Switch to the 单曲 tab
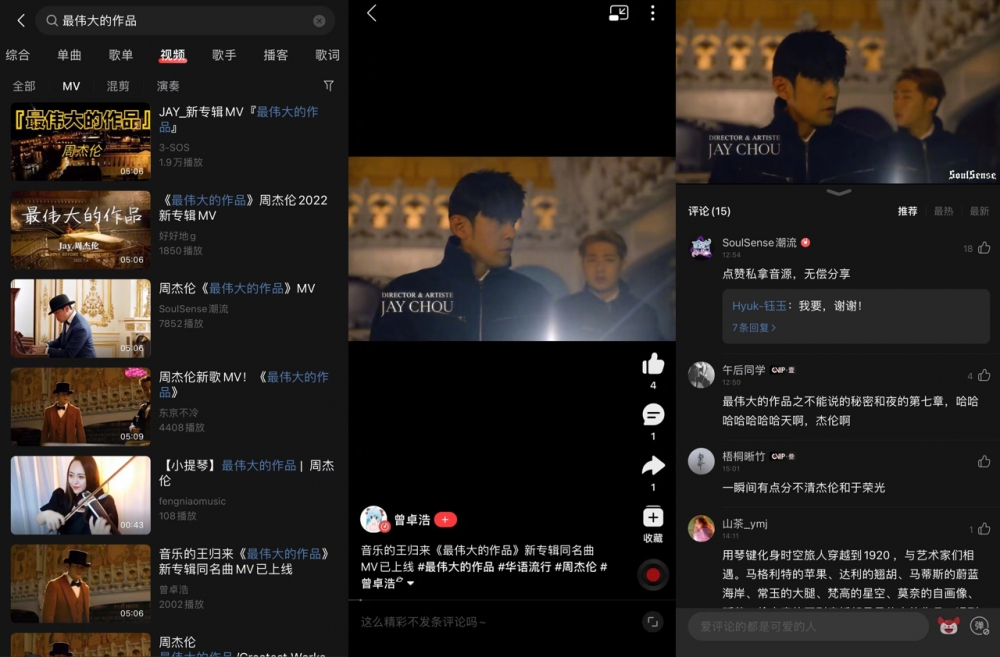 (x=69, y=56)
